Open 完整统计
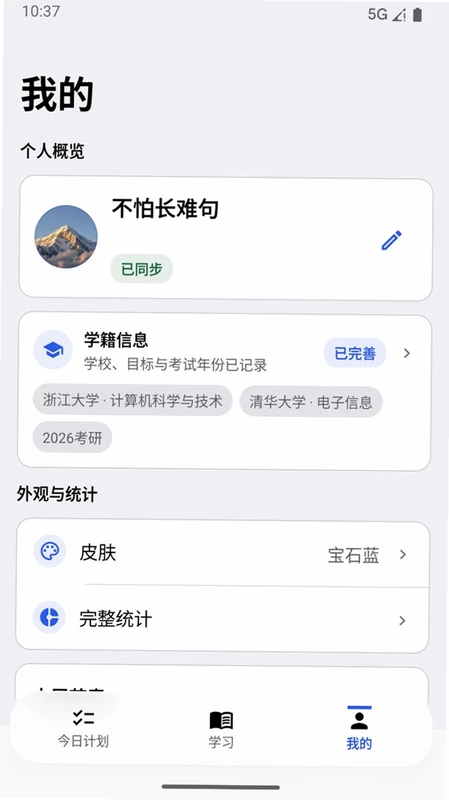 [x=223, y=619]
